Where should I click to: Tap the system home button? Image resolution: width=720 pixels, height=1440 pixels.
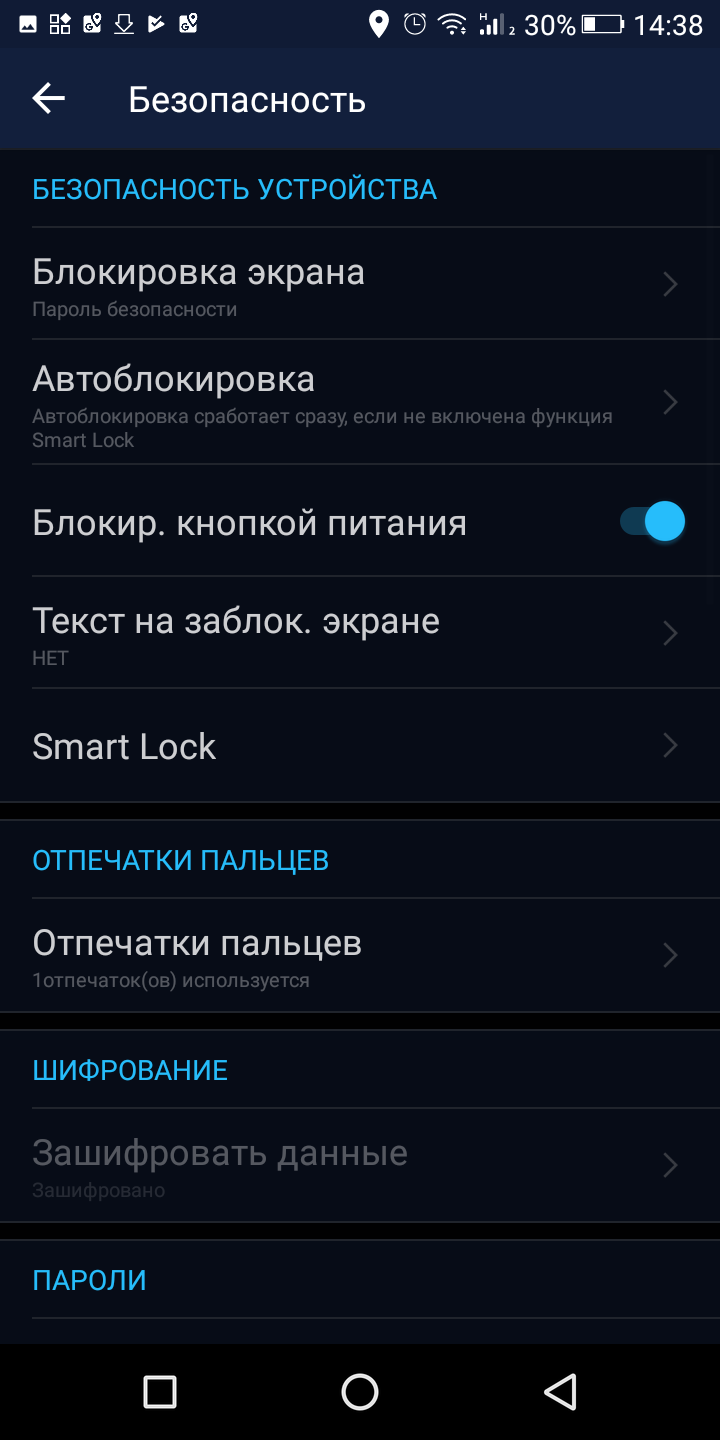coord(360,1391)
